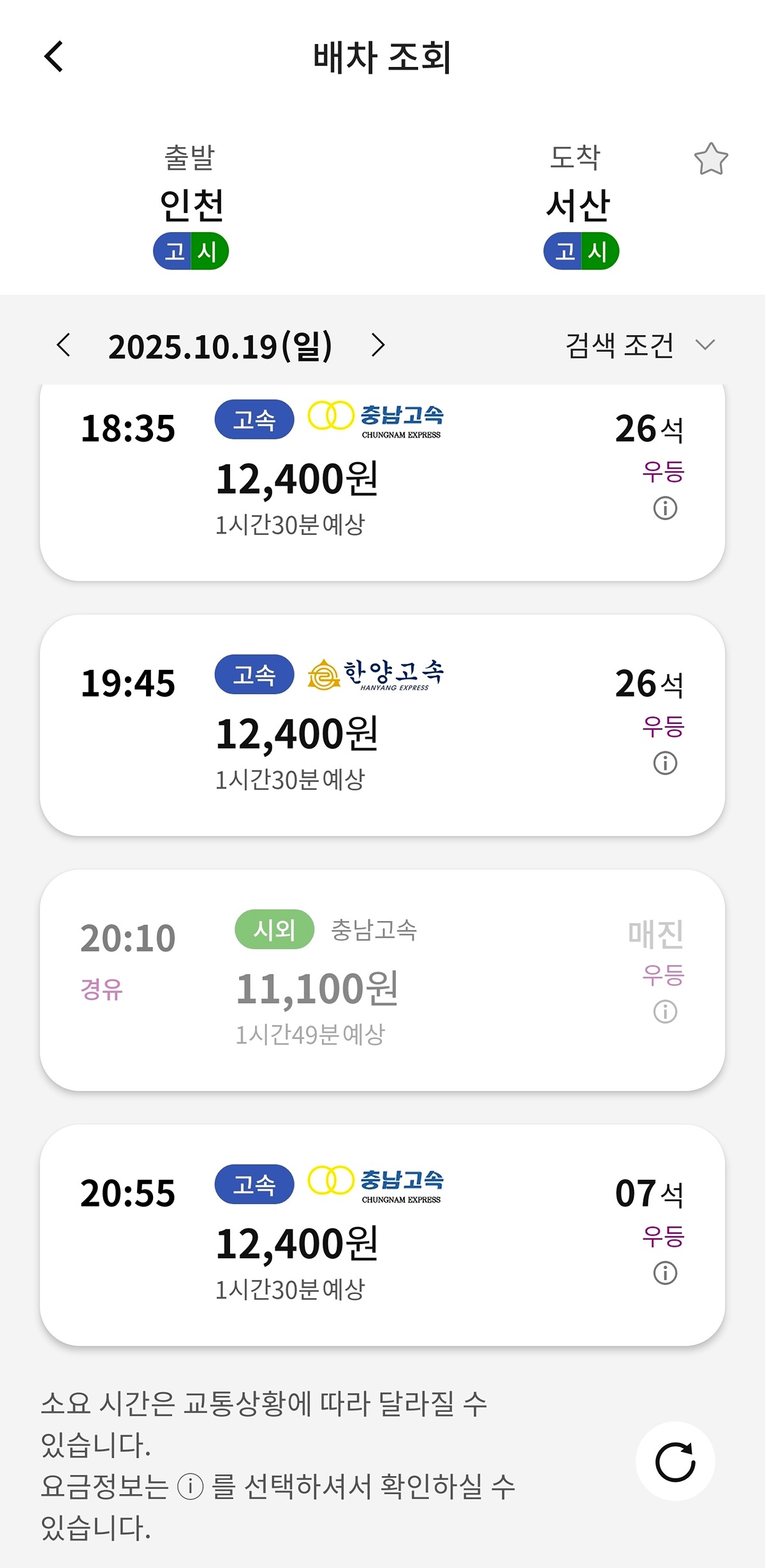765x1568 pixels.
Task: Add this route to favorites with the star
Action: tap(711, 159)
